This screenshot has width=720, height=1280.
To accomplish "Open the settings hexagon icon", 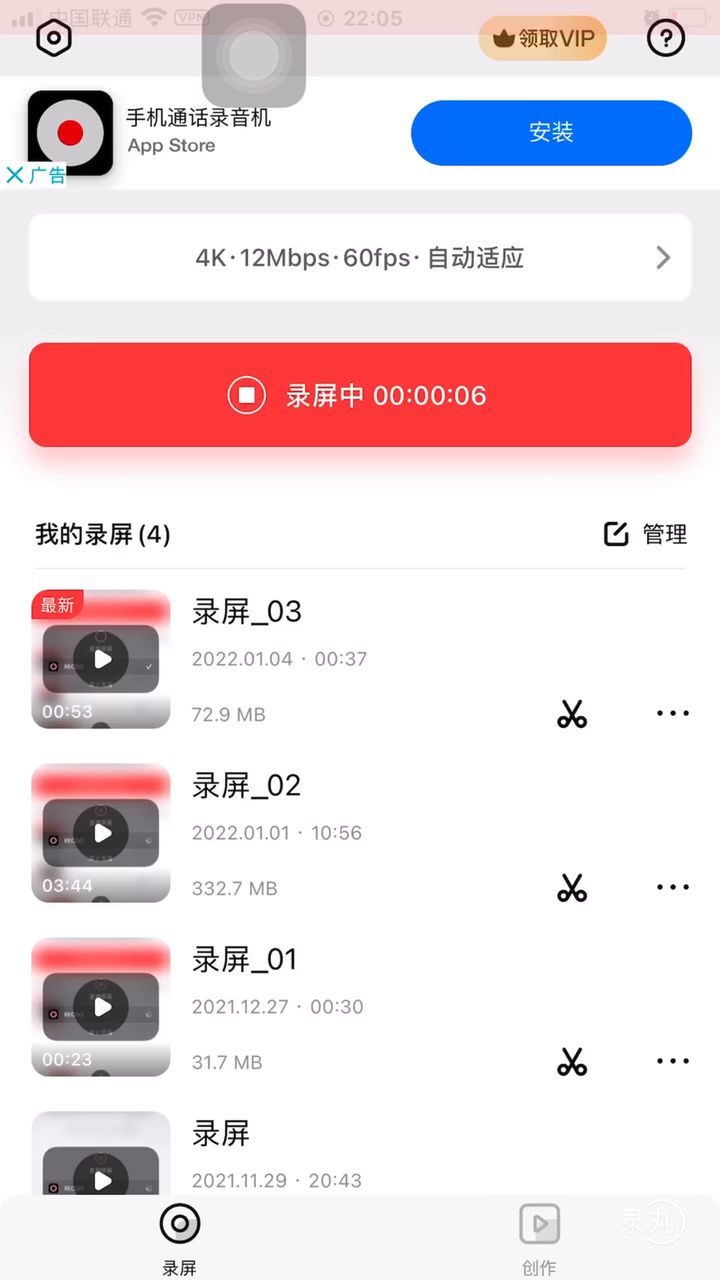I will pyautogui.click(x=53, y=39).
